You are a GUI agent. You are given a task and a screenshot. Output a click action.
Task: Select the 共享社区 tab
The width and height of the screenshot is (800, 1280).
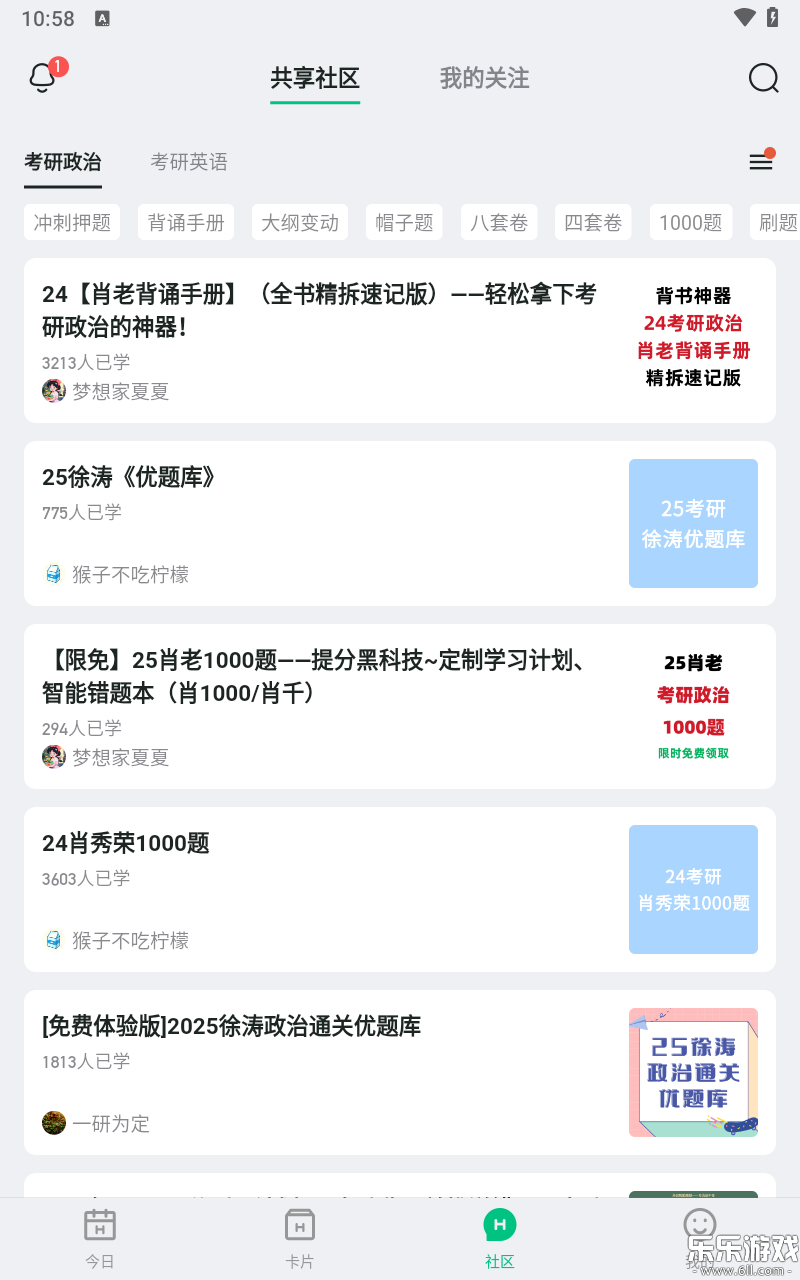[x=315, y=78]
